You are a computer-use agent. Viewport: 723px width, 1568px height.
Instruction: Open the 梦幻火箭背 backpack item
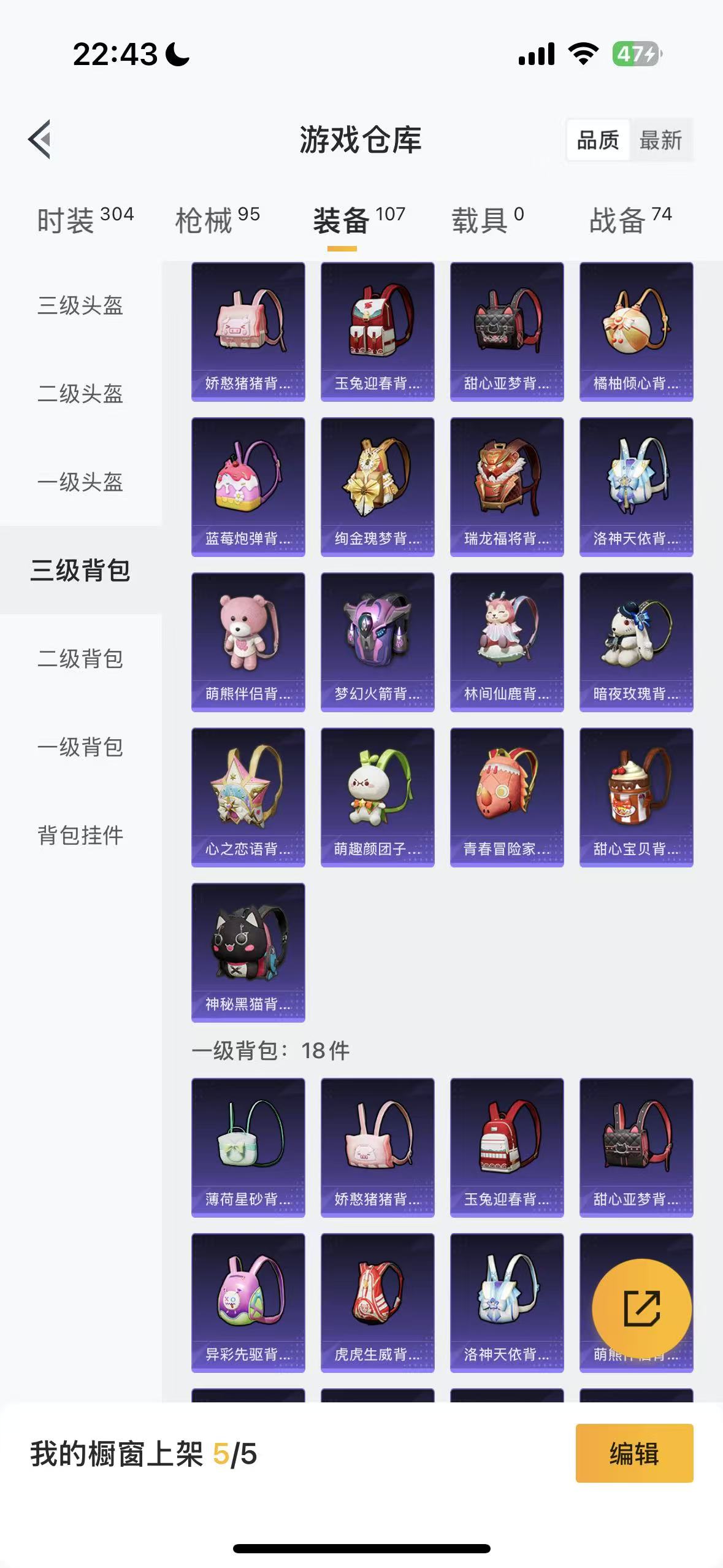click(x=377, y=642)
